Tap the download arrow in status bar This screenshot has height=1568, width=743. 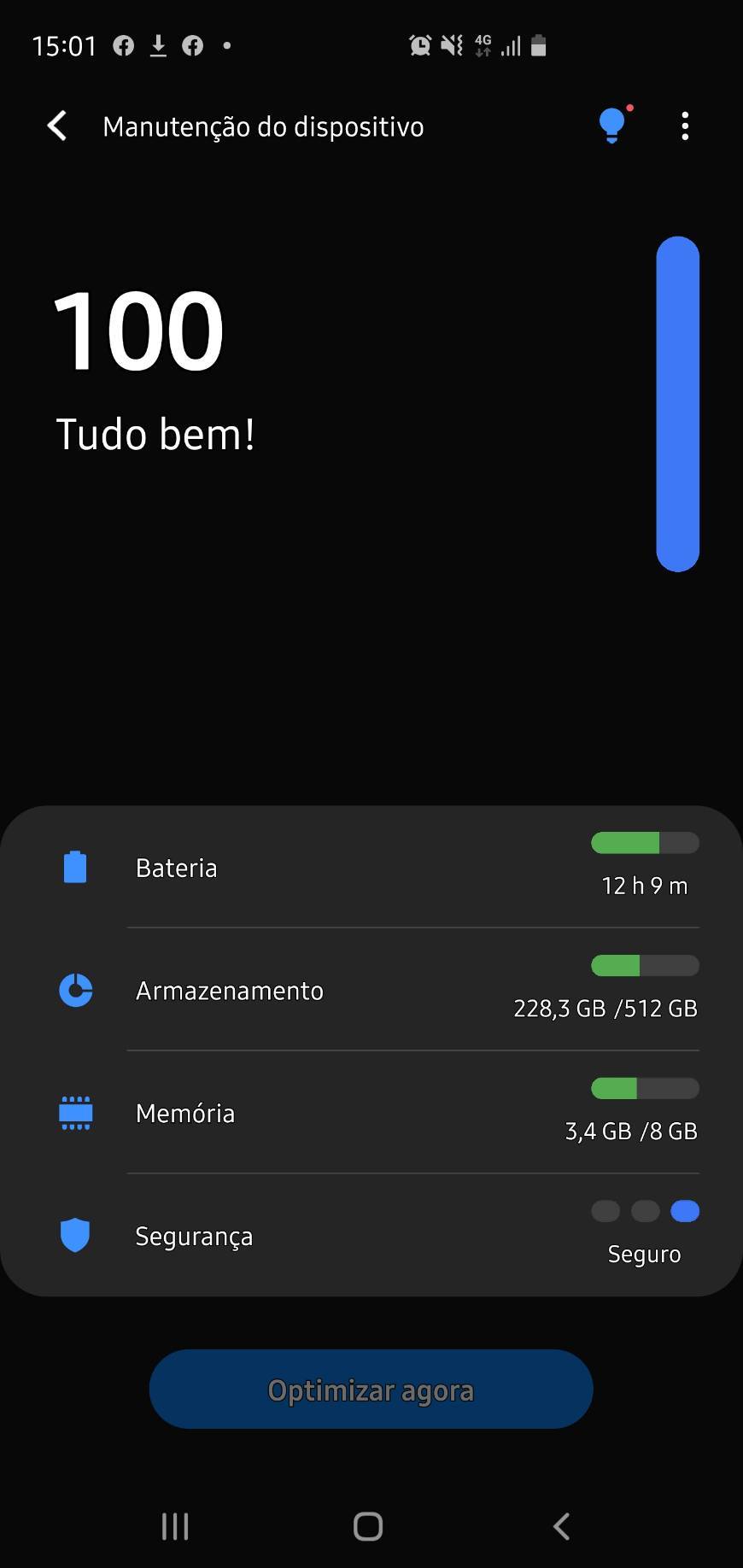coord(158,45)
